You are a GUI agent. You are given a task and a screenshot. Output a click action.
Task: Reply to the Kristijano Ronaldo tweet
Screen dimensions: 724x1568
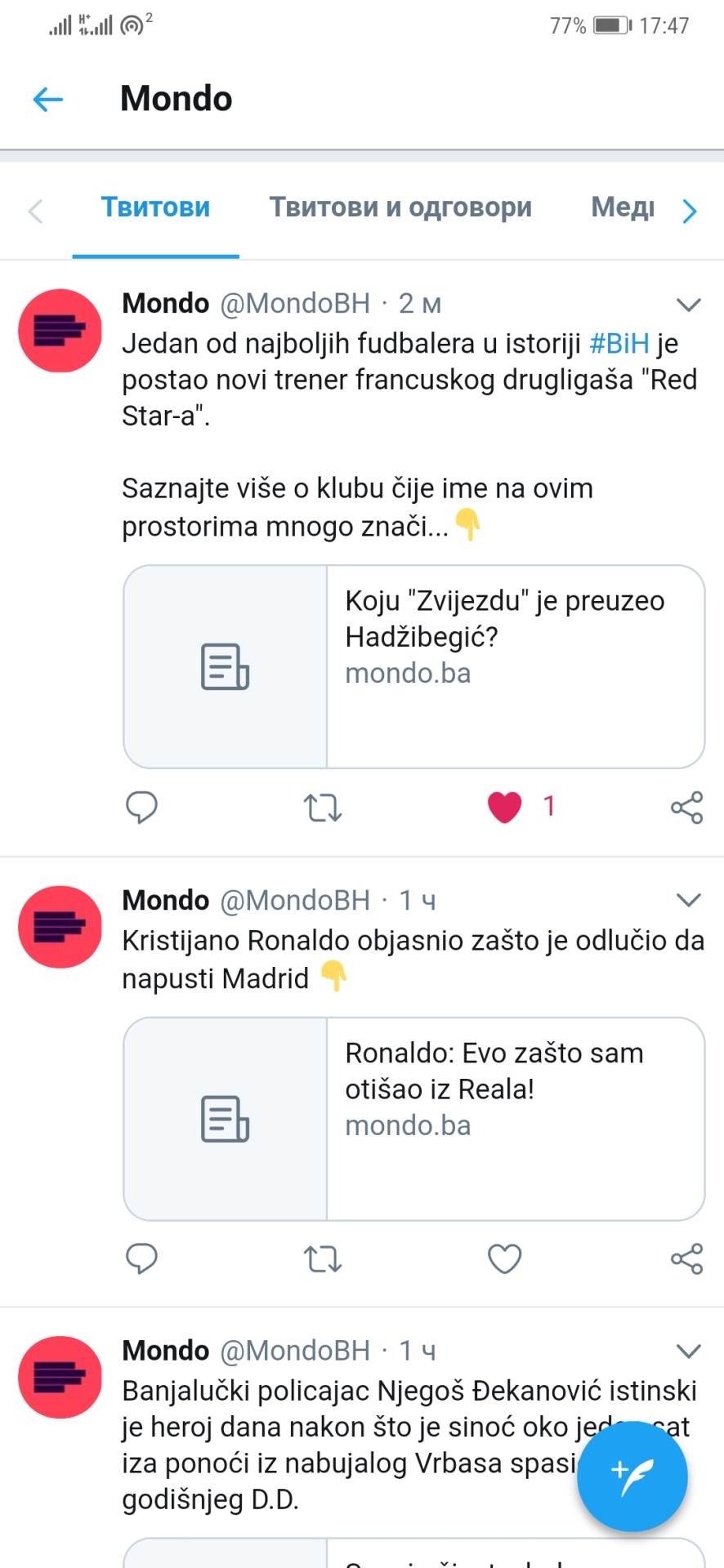(141, 1258)
